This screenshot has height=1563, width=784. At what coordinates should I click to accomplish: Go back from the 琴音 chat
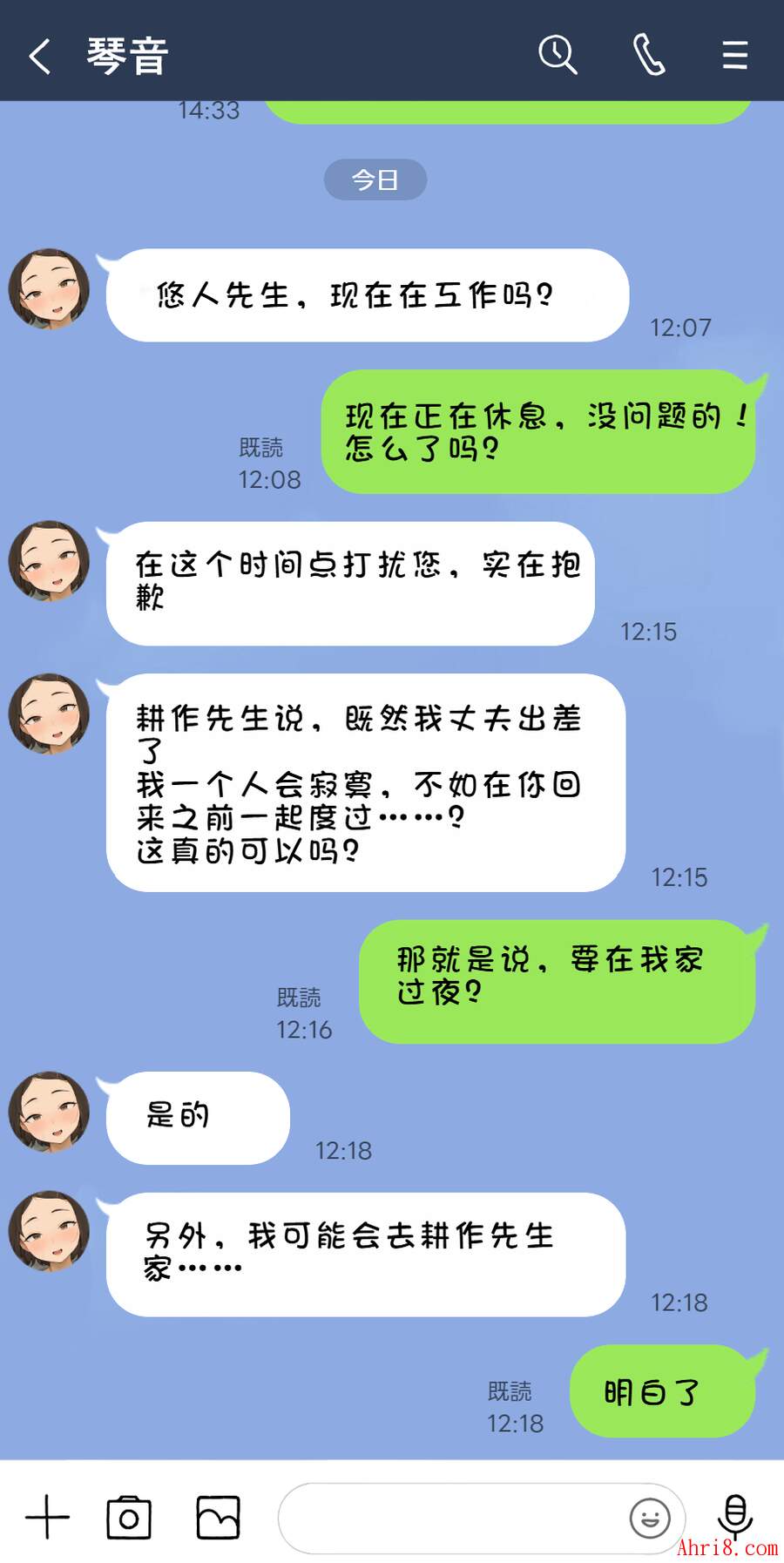(x=40, y=57)
